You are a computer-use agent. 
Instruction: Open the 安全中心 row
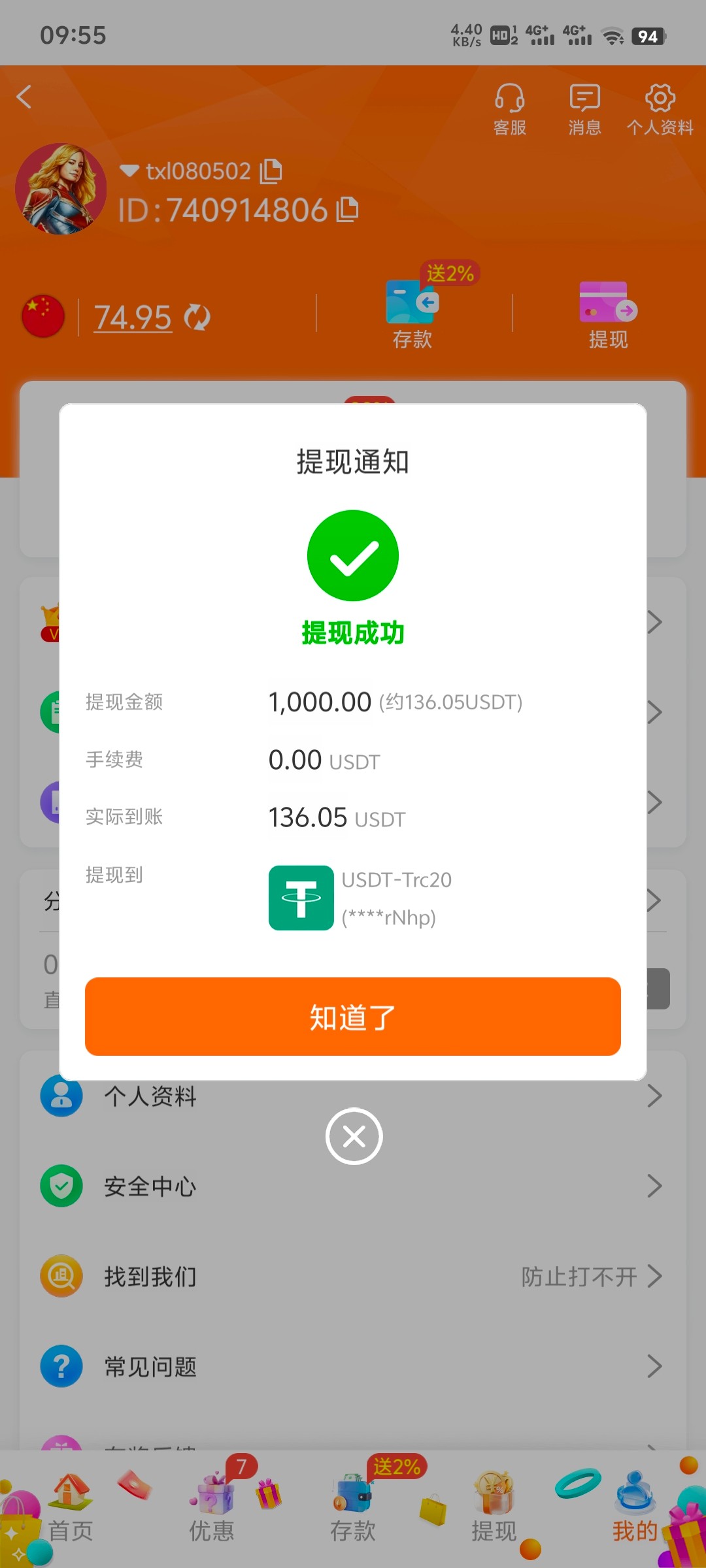click(353, 1186)
